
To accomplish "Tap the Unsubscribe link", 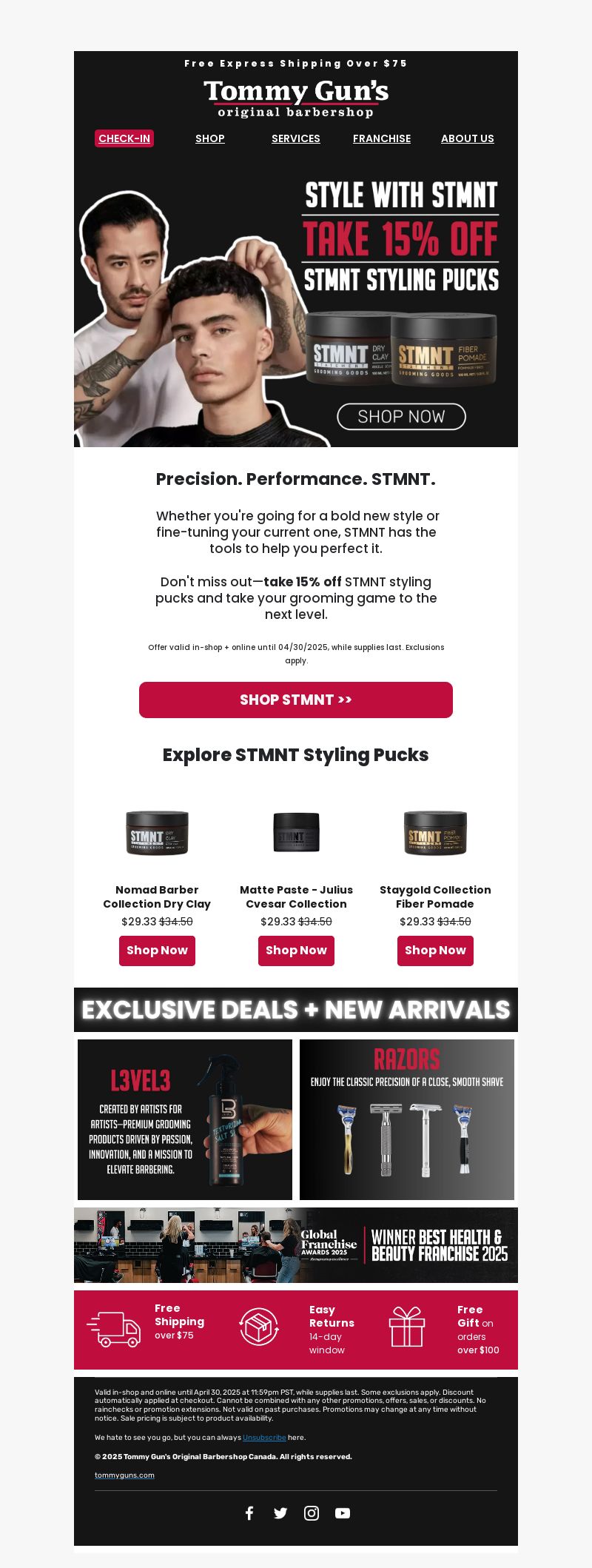I will point(264,1437).
